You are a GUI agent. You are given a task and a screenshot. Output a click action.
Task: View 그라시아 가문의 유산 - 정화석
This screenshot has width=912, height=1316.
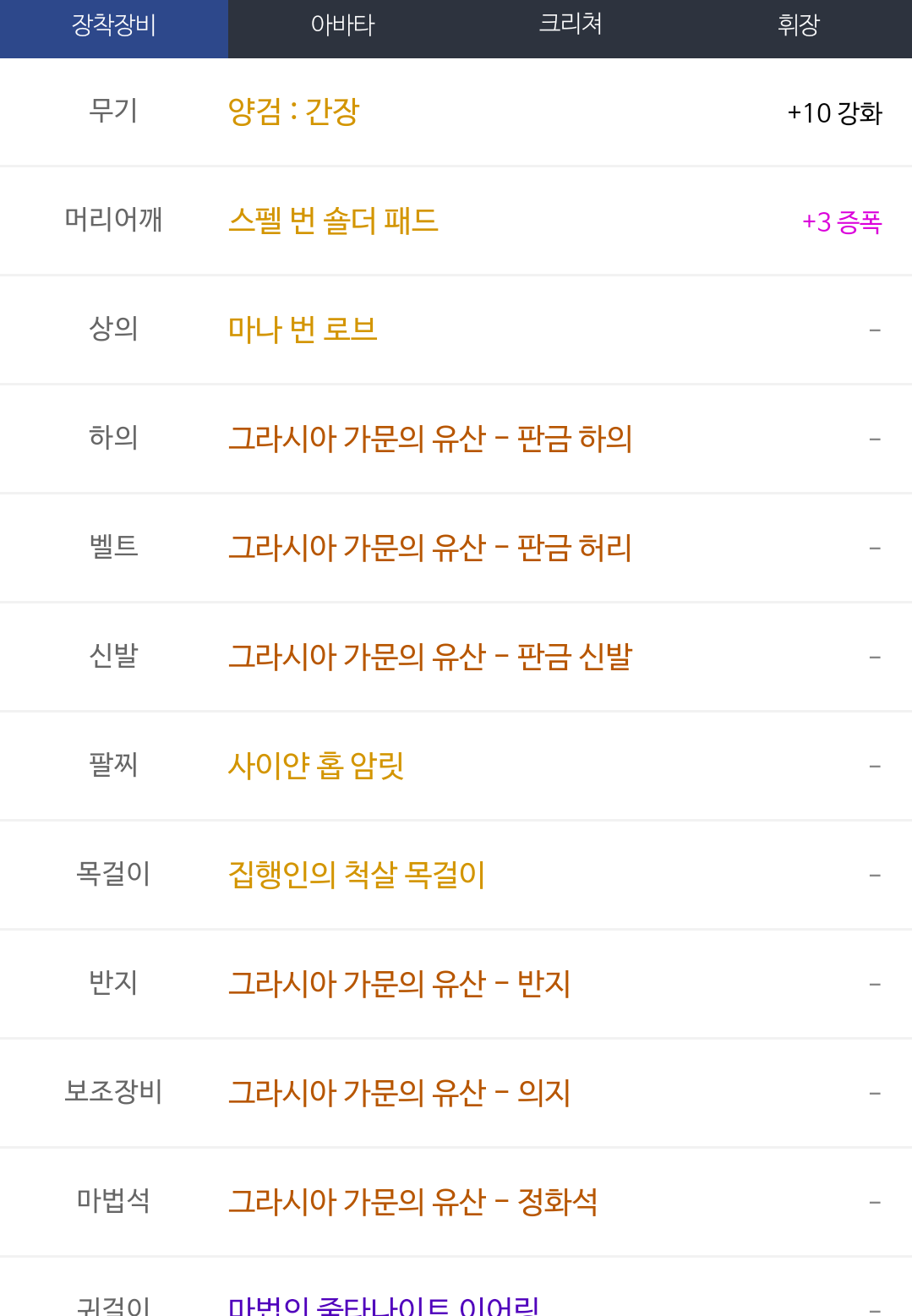(x=412, y=1201)
